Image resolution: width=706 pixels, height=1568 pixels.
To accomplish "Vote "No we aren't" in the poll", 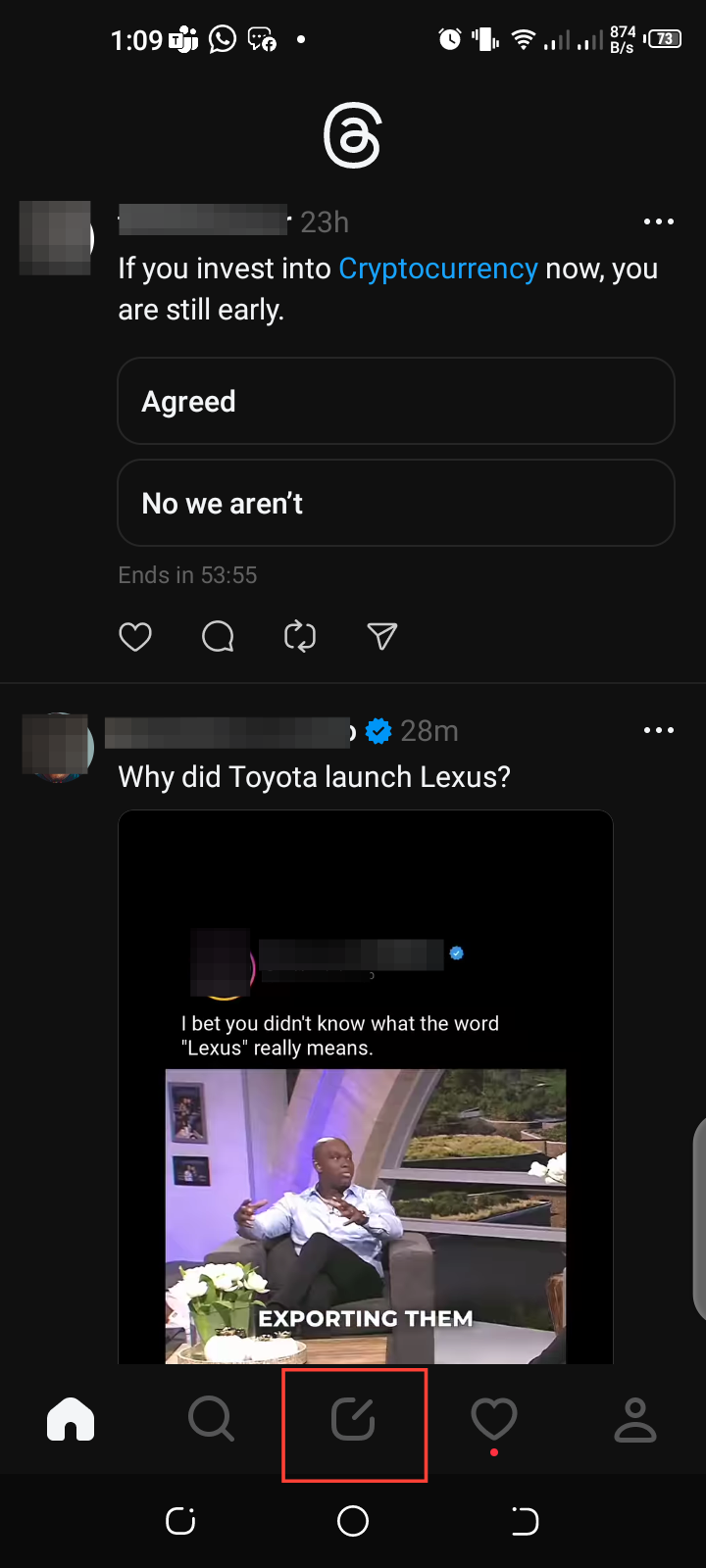I will tap(395, 503).
